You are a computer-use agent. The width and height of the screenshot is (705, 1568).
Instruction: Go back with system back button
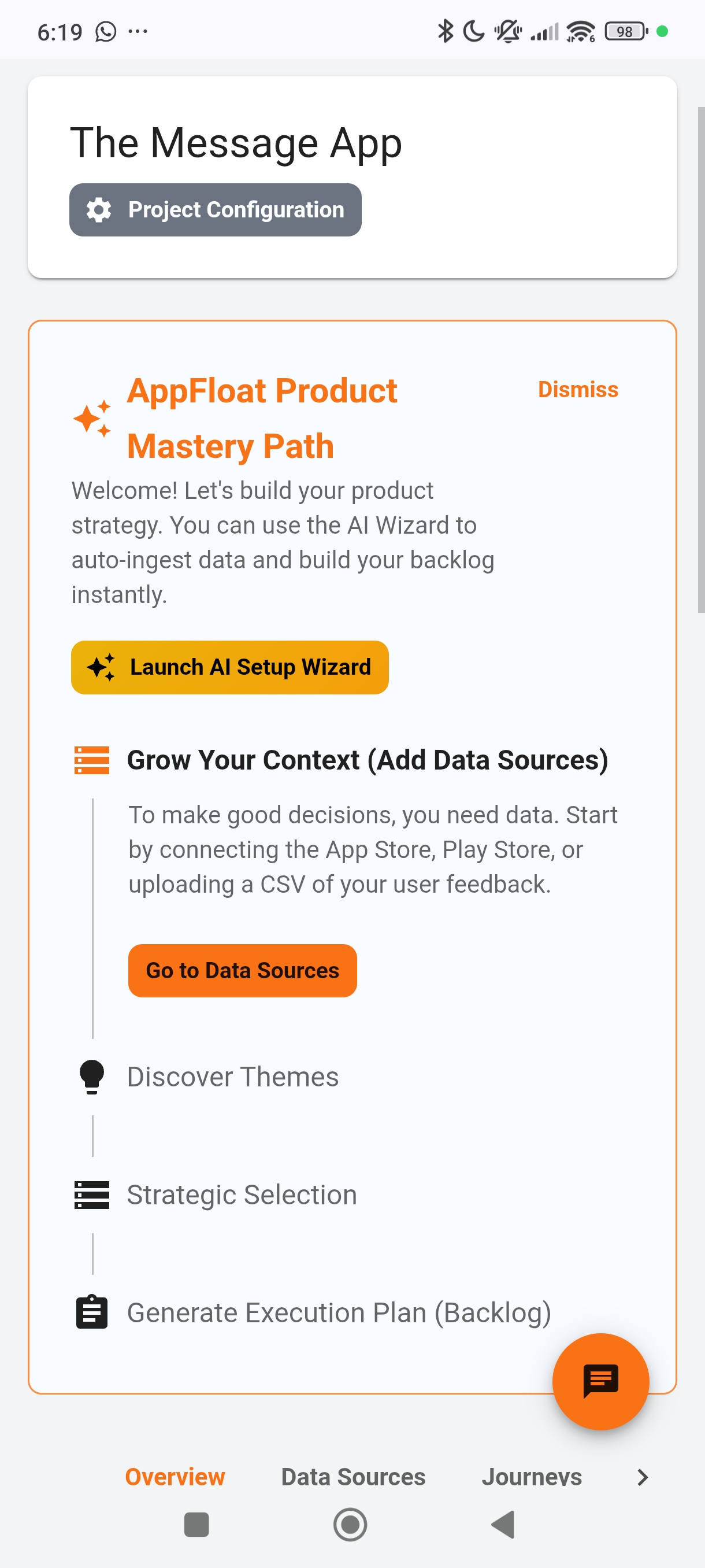[503, 1525]
